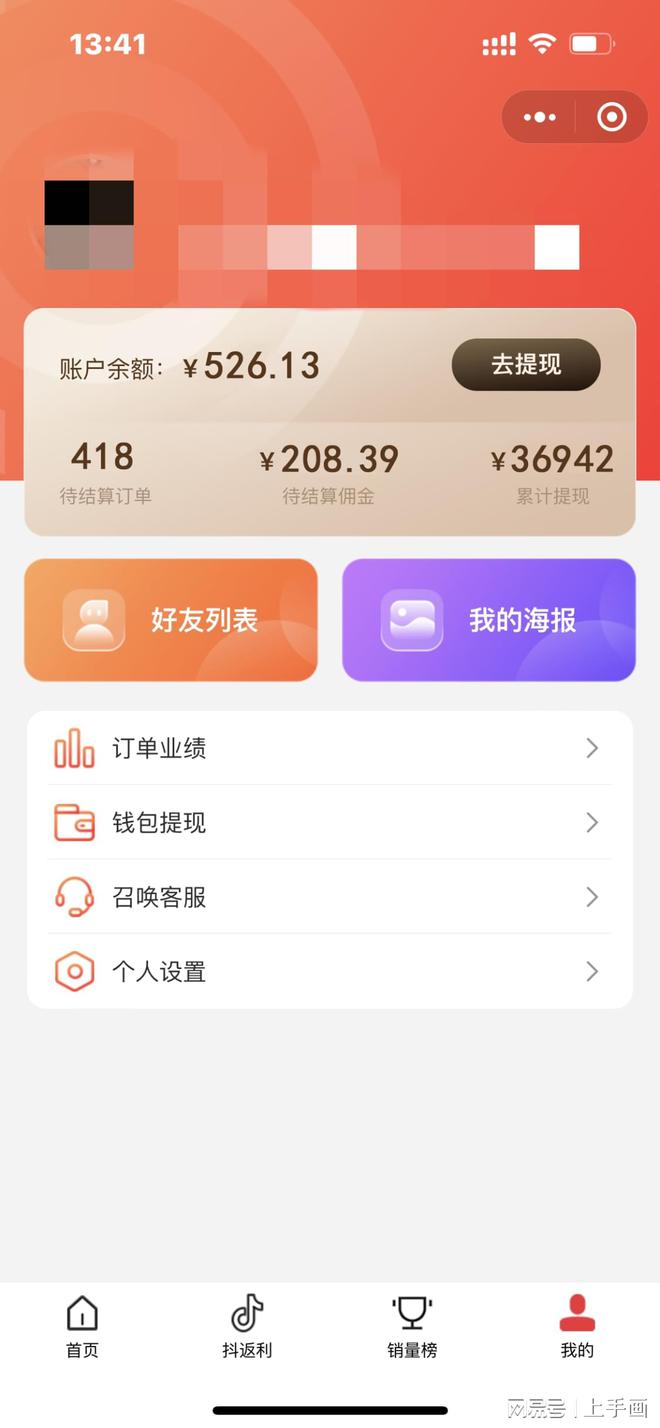Tap the 去提现 withdraw button
The width and height of the screenshot is (660, 1428).
526,365
